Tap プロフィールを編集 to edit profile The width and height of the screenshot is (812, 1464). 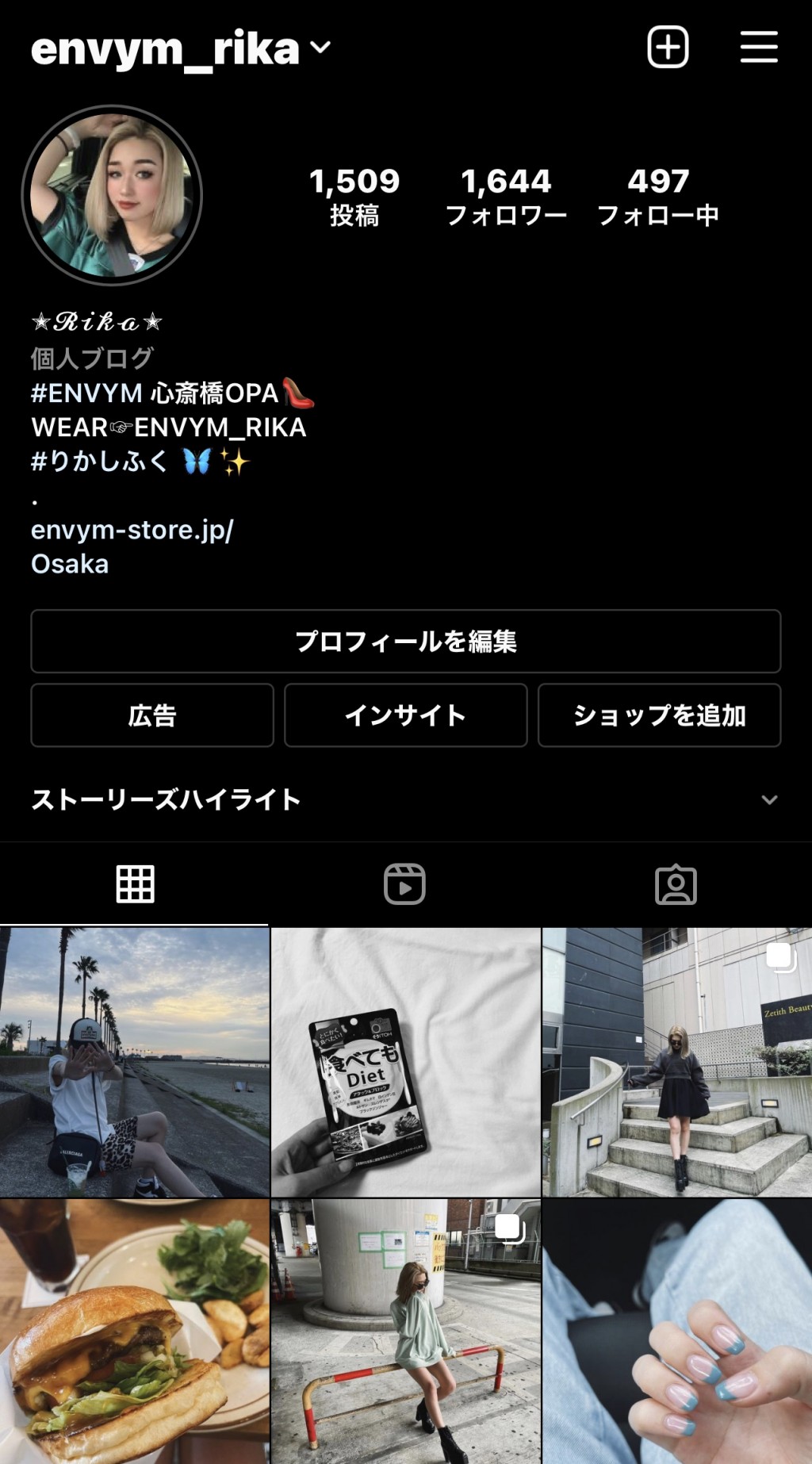[405, 641]
